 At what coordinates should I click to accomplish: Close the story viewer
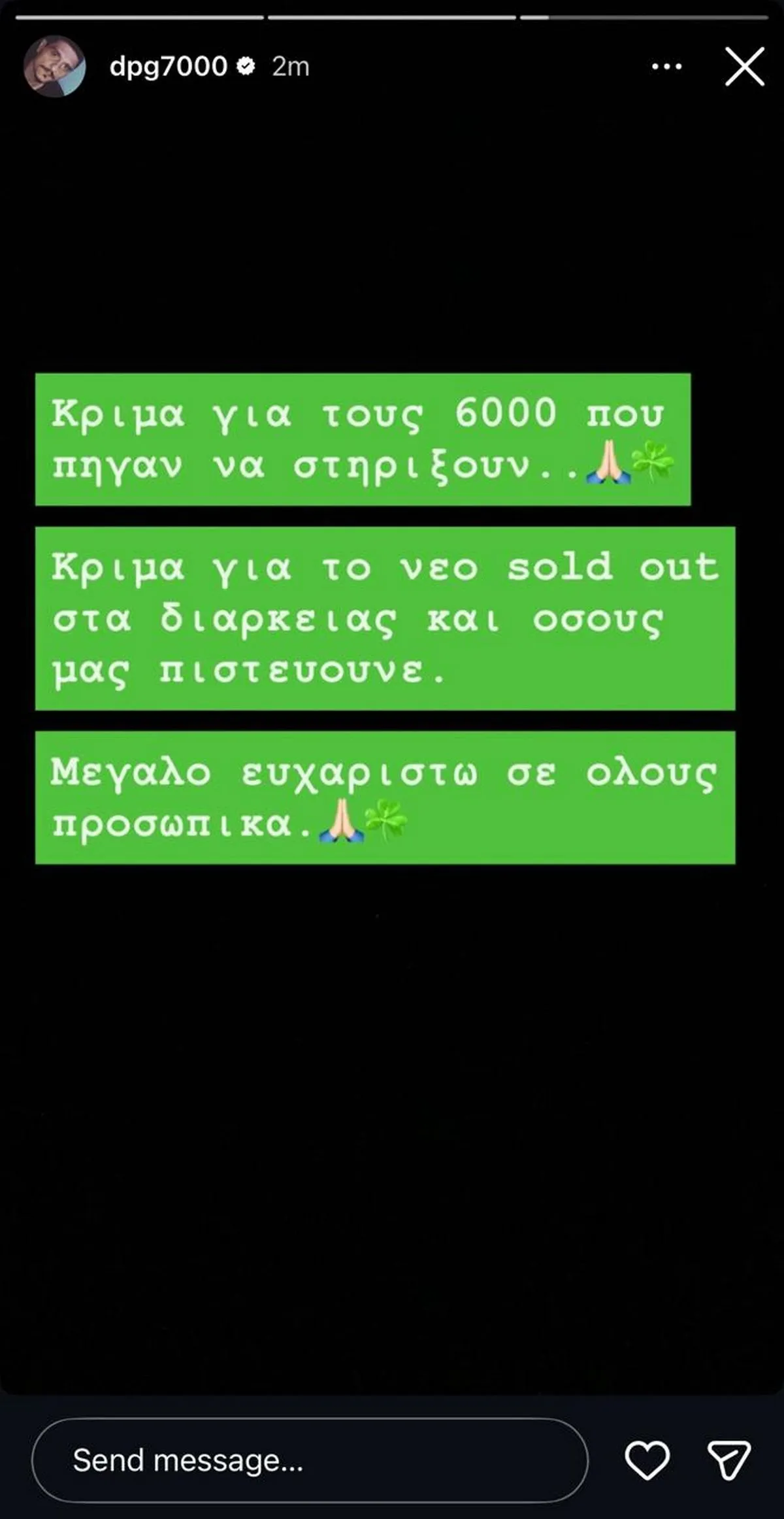[x=744, y=66]
